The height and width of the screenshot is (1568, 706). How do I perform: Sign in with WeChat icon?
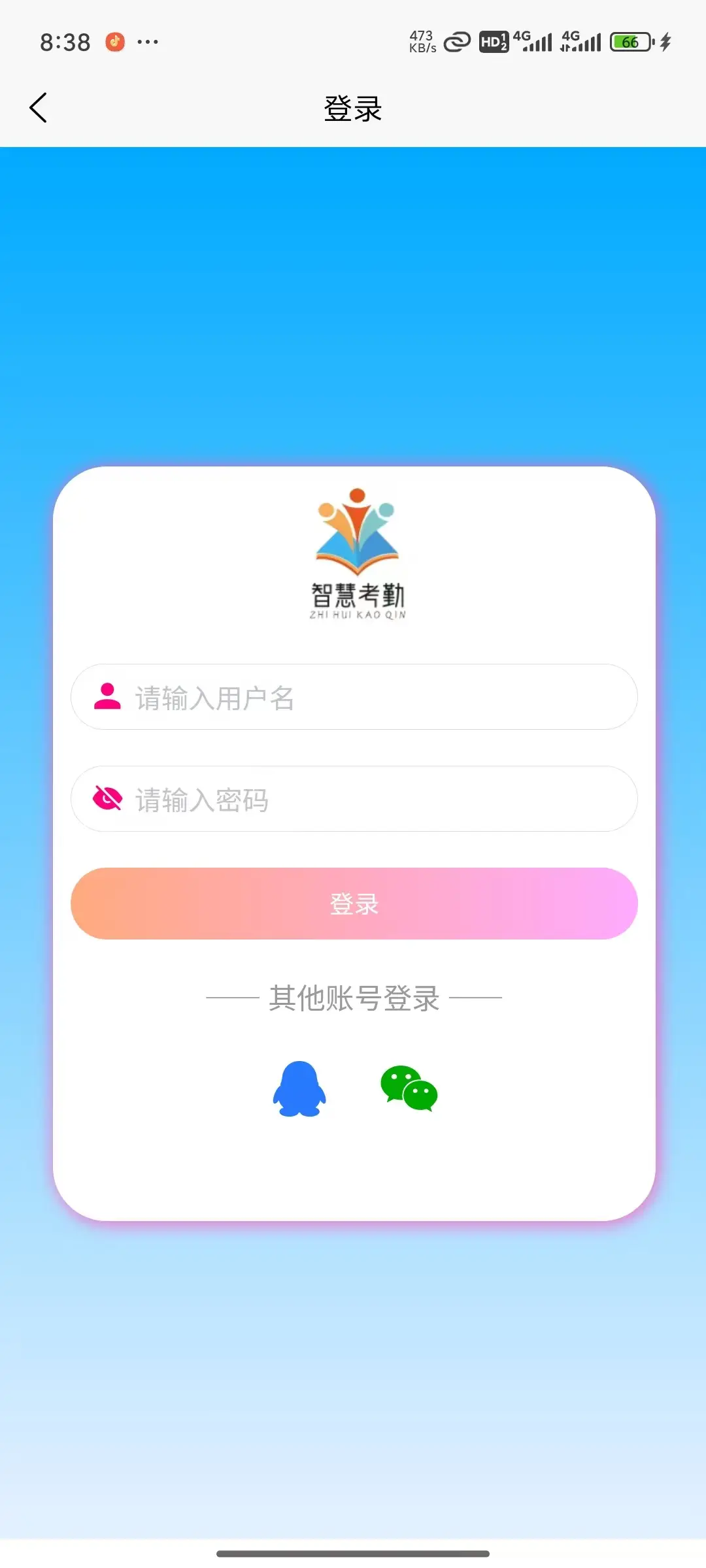pos(409,1088)
